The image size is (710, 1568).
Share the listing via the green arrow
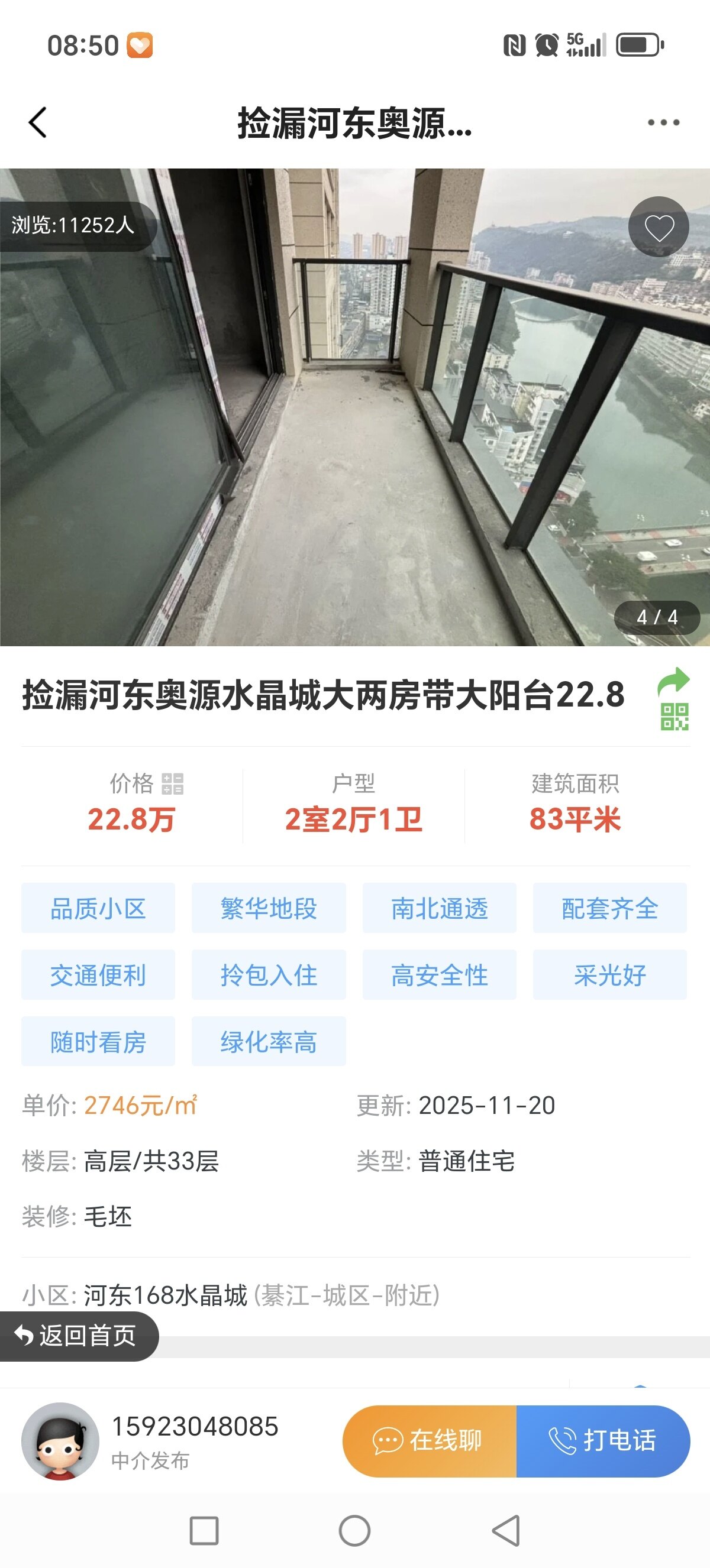click(673, 681)
